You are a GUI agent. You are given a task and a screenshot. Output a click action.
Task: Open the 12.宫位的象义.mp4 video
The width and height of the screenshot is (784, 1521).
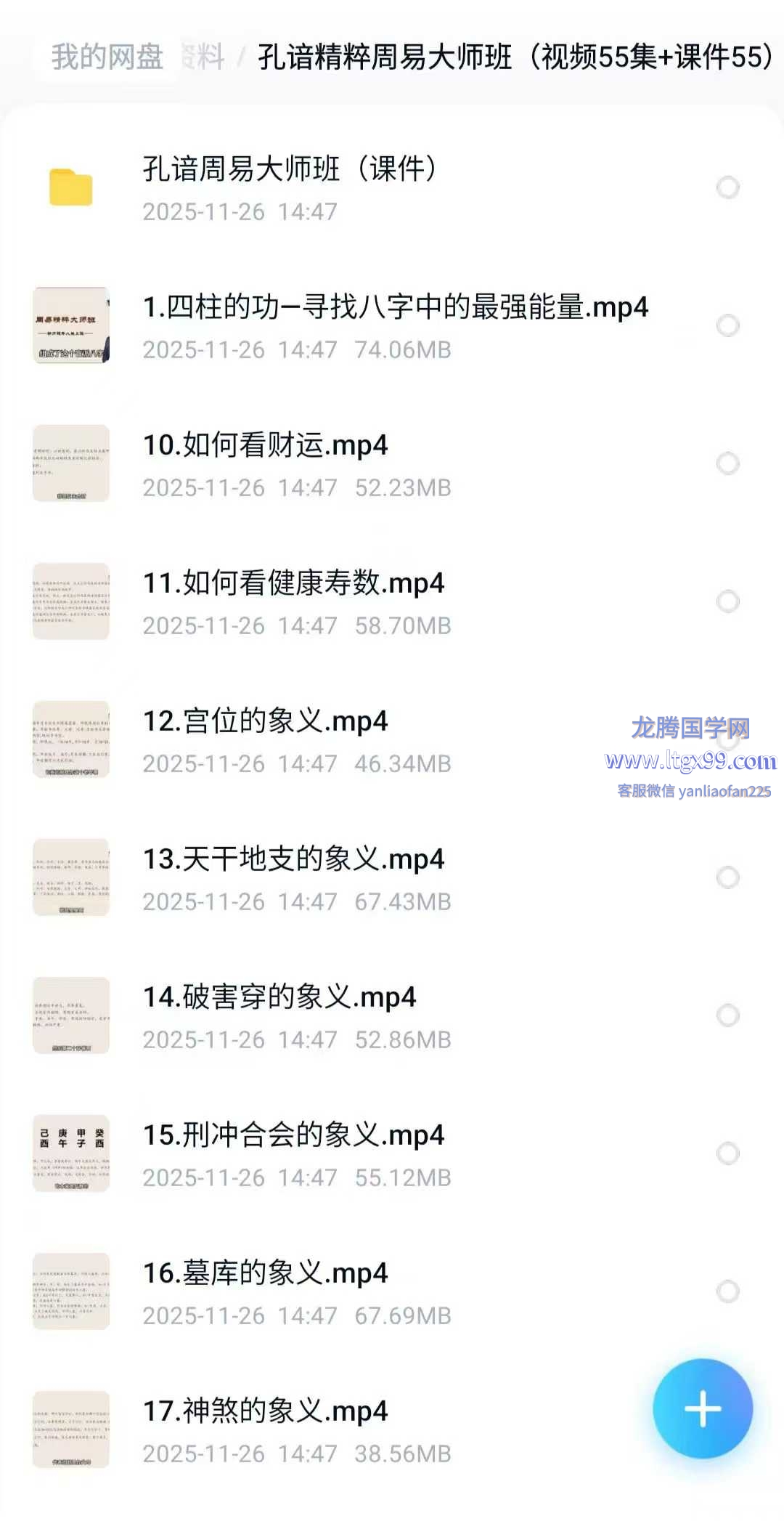[265, 721]
